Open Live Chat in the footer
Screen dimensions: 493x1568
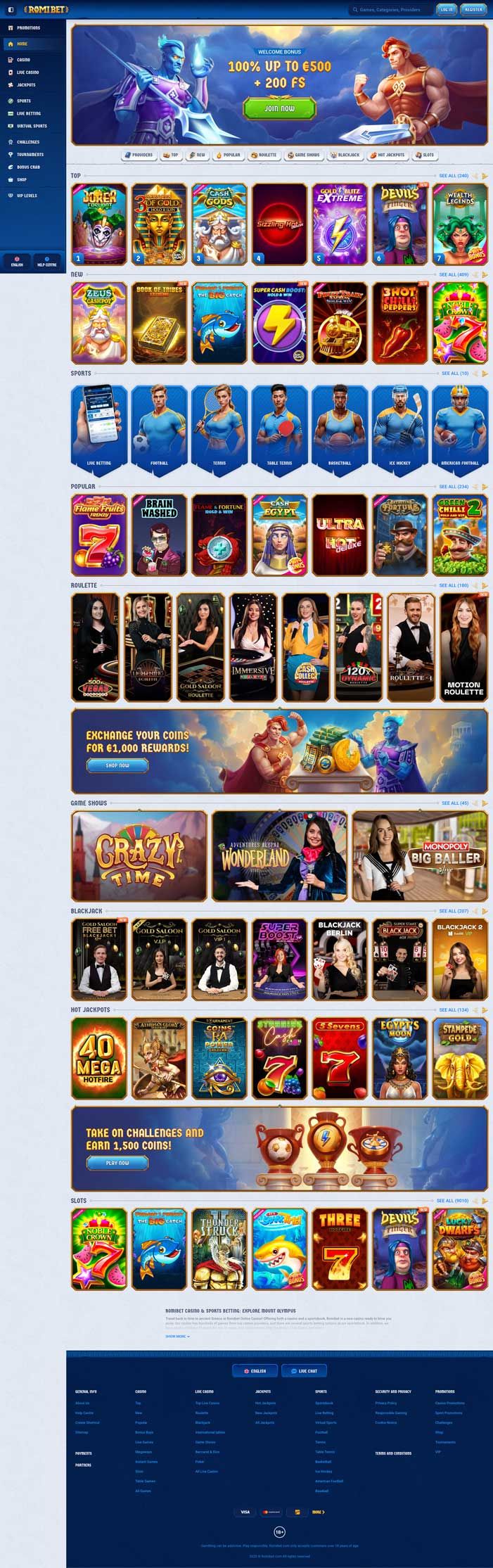click(304, 1370)
